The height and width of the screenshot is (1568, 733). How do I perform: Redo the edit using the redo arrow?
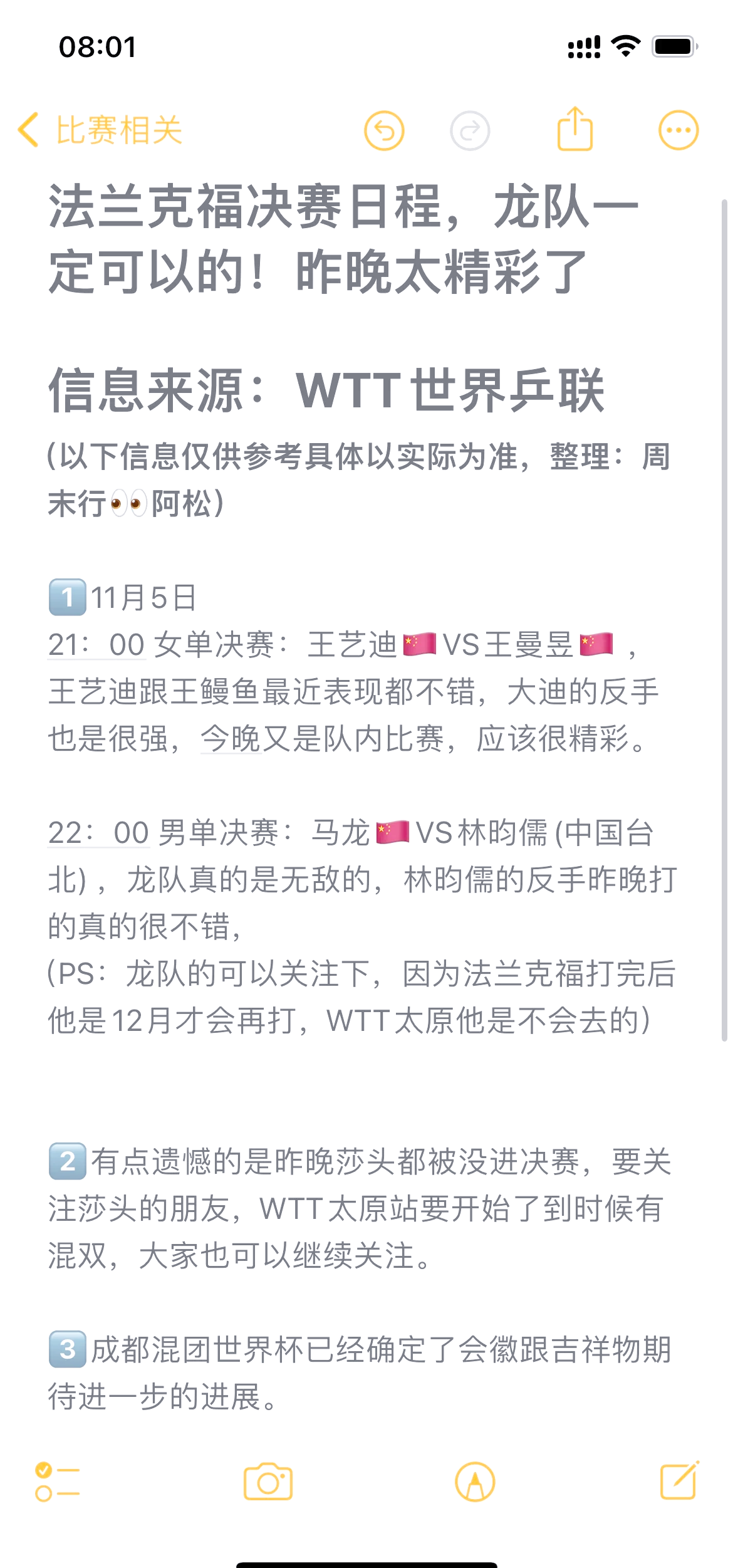click(x=471, y=130)
